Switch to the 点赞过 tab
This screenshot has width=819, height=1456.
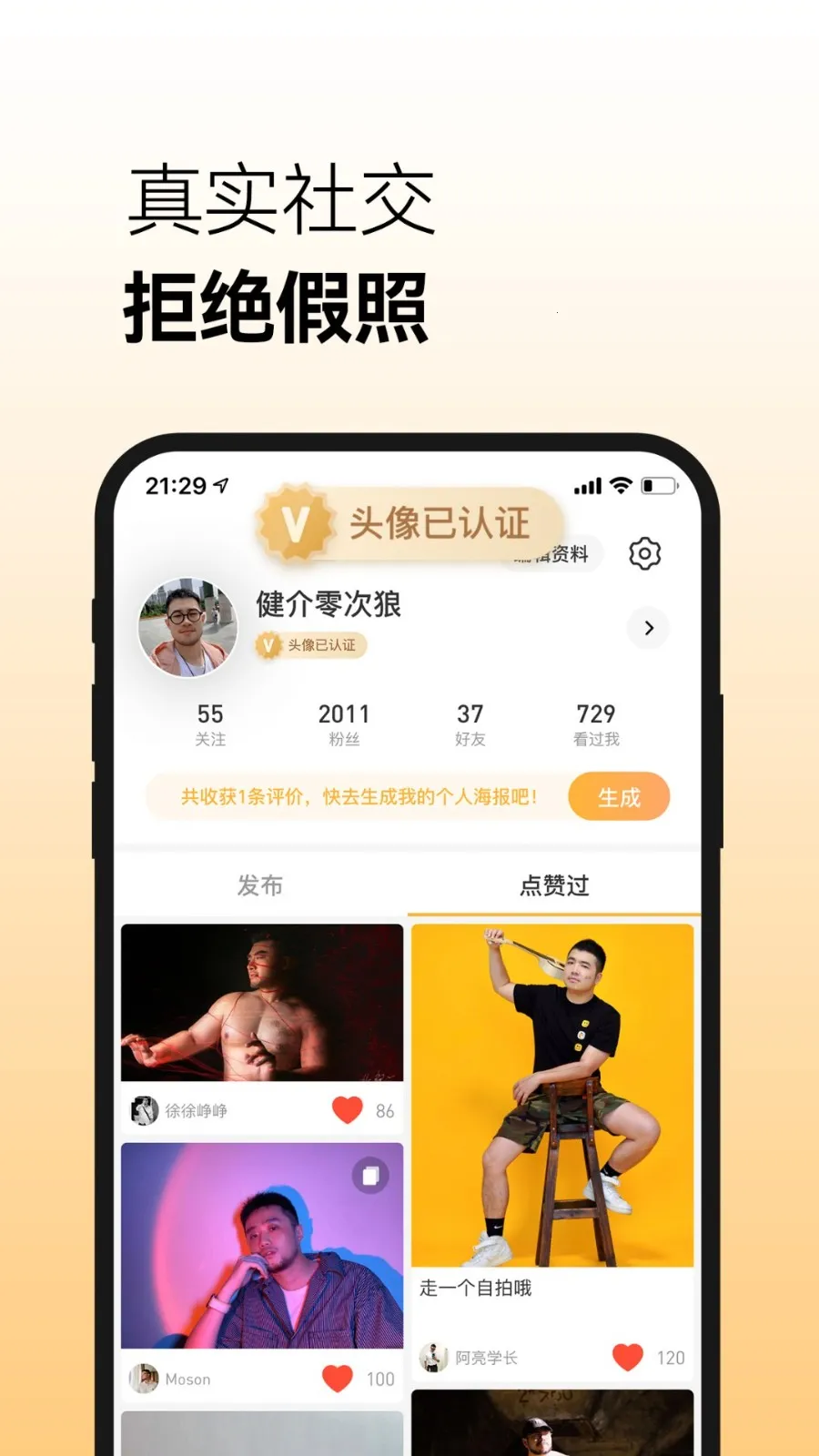point(553,884)
